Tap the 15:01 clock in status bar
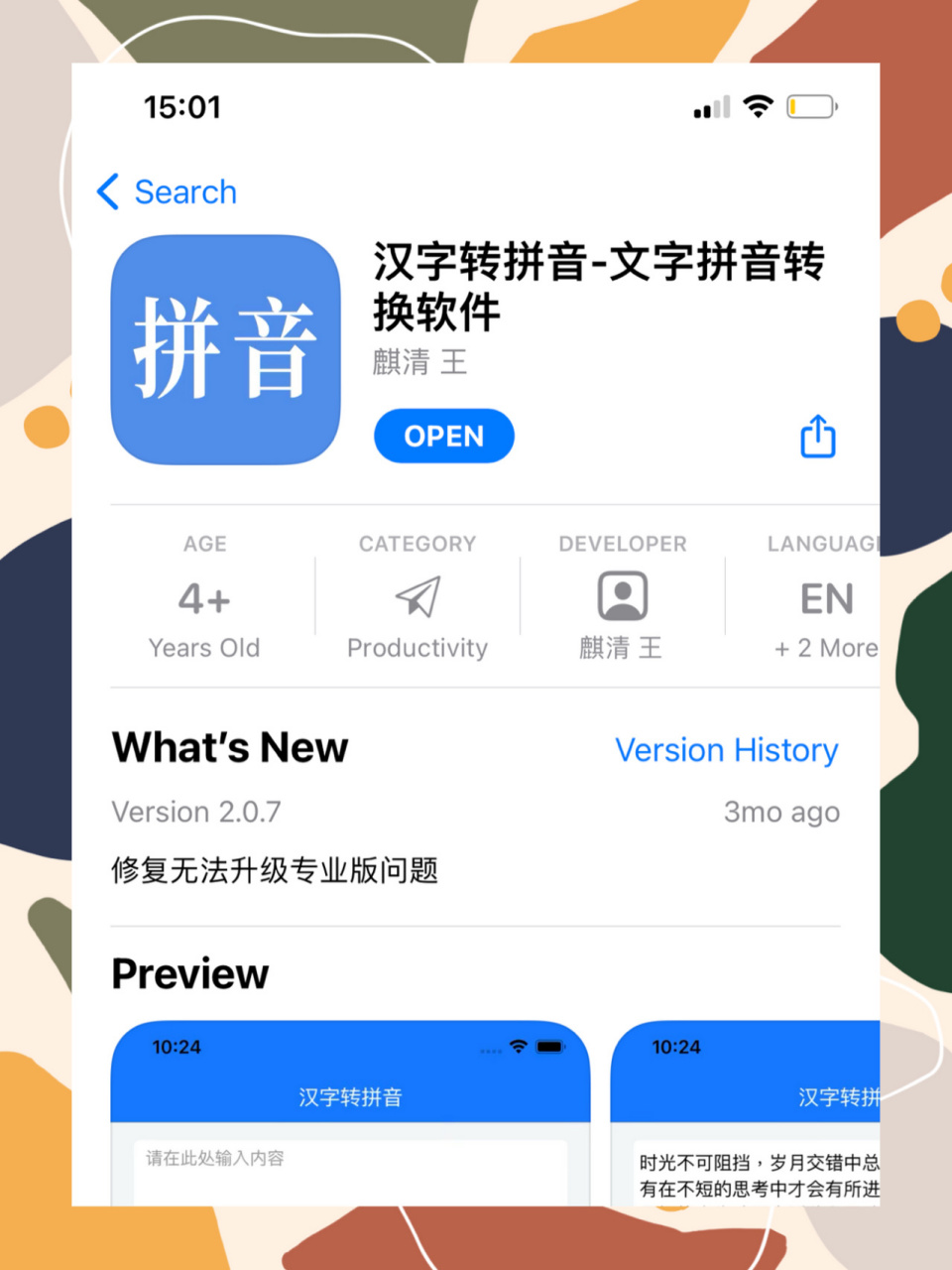 coord(183,107)
